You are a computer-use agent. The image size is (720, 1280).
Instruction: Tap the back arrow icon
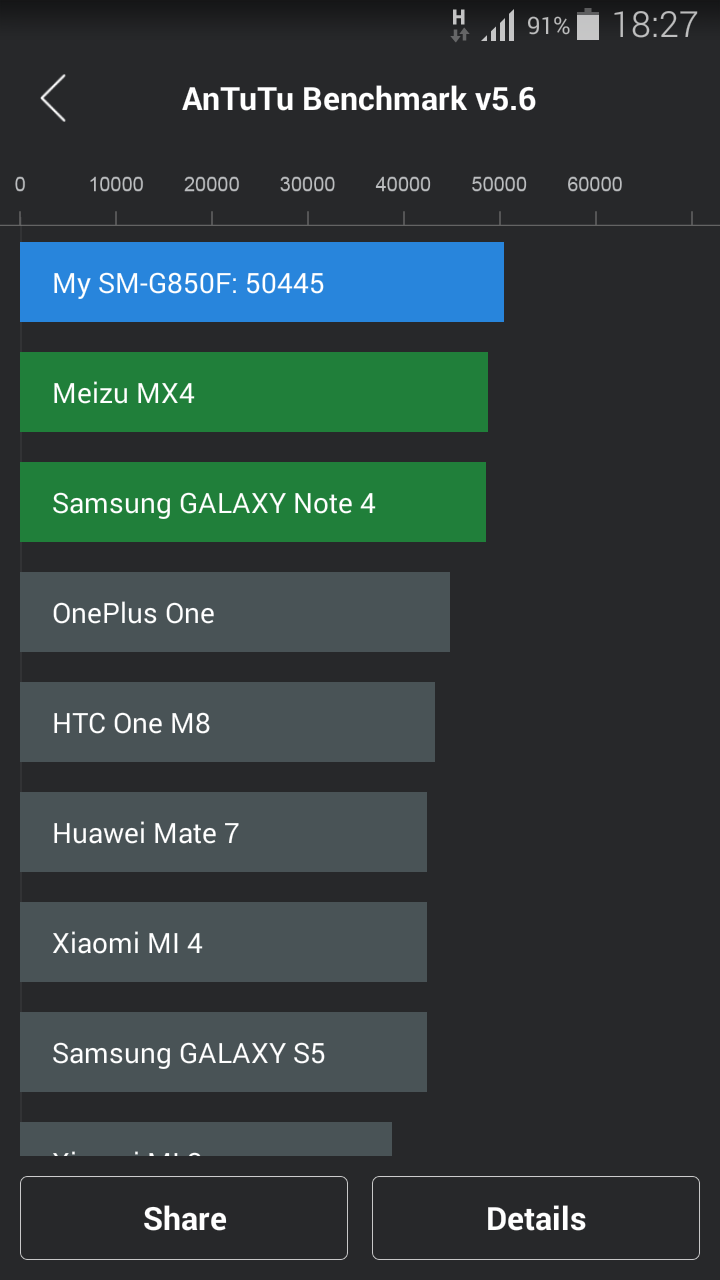click(x=52, y=98)
